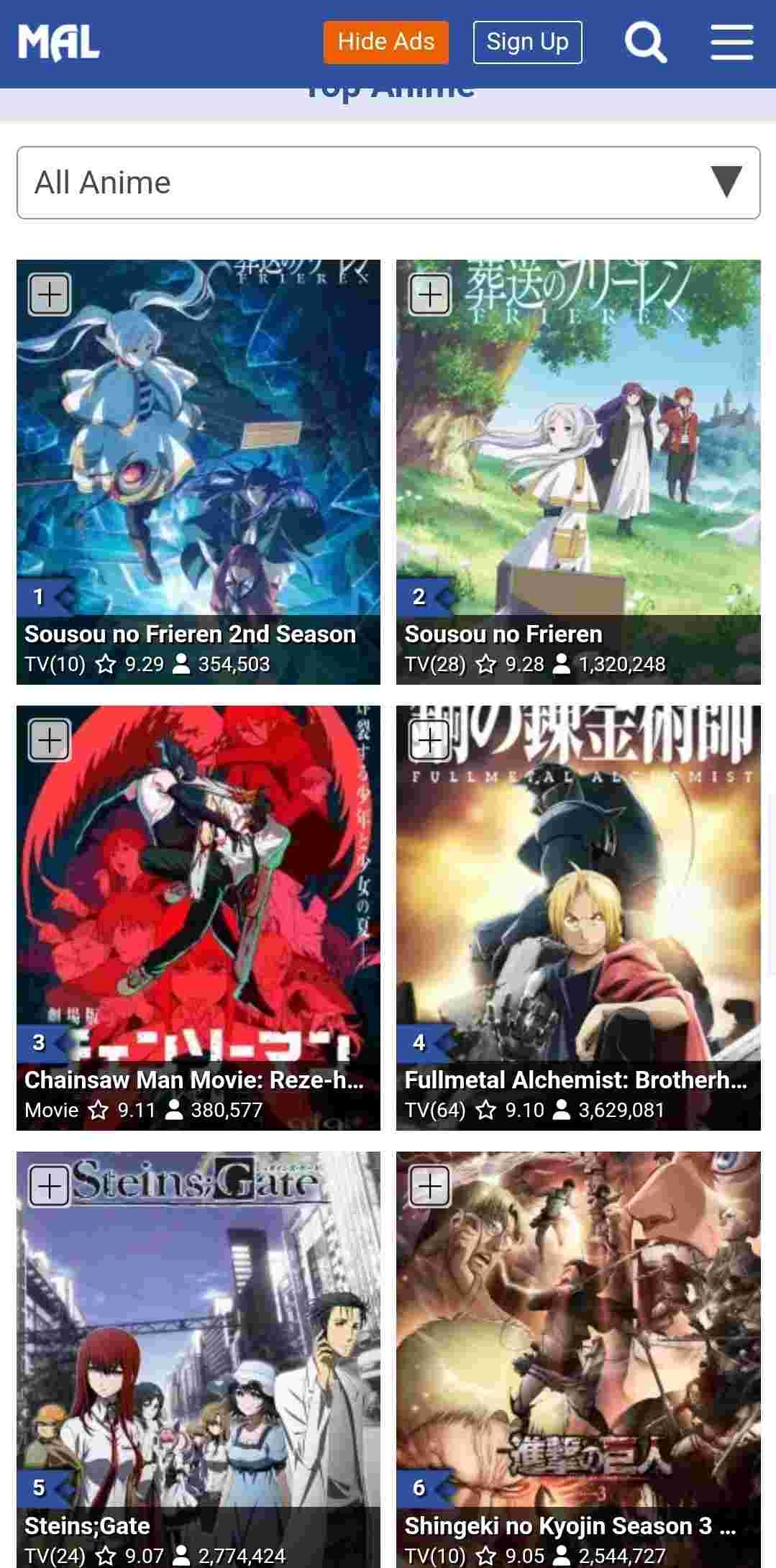Tap the Hide Ads button

pos(386,42)
